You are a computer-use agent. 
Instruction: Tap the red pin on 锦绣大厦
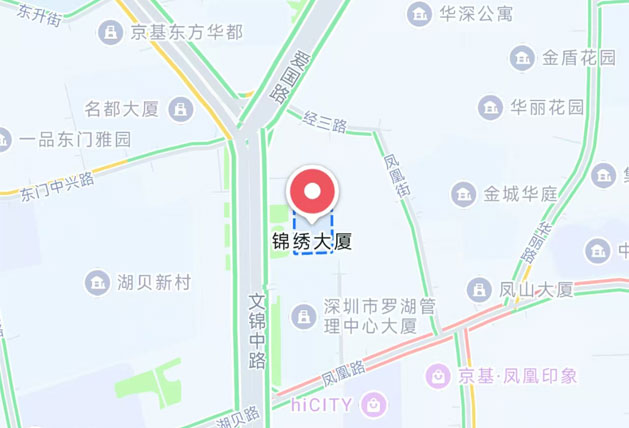(x=313, y=192)
